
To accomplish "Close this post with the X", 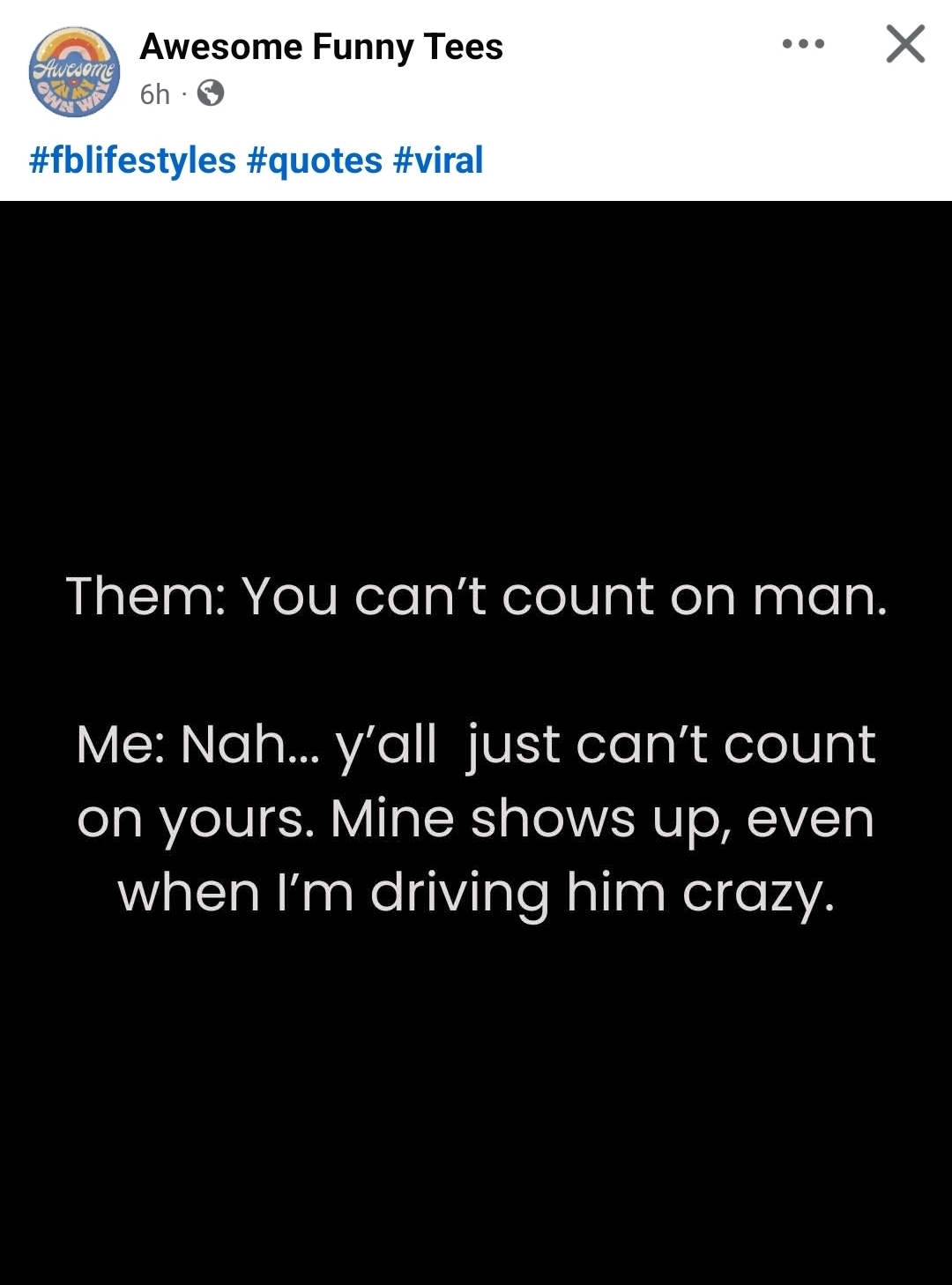I will click(905, 44).
